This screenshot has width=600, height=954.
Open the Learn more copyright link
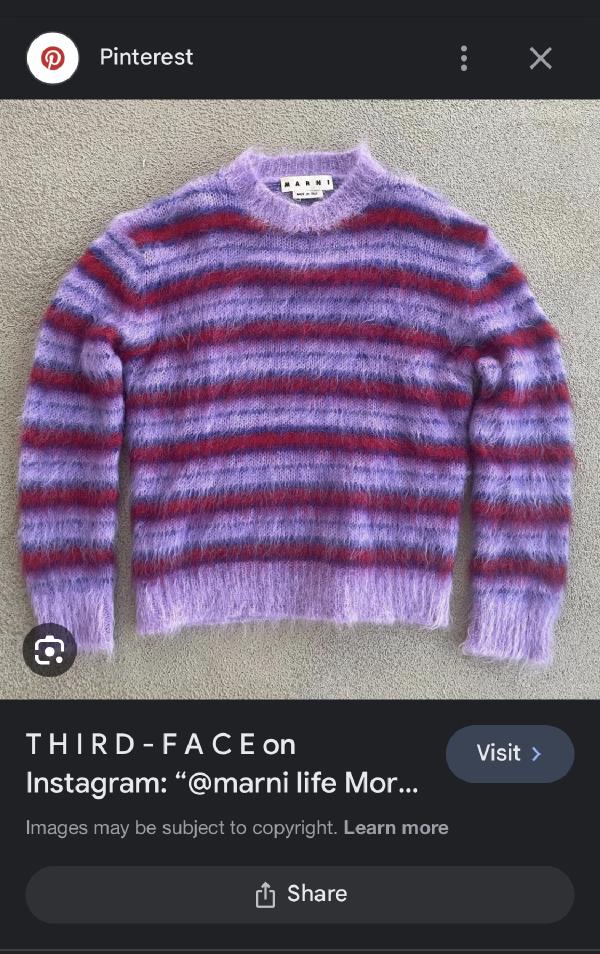click(x=396, y=827)
